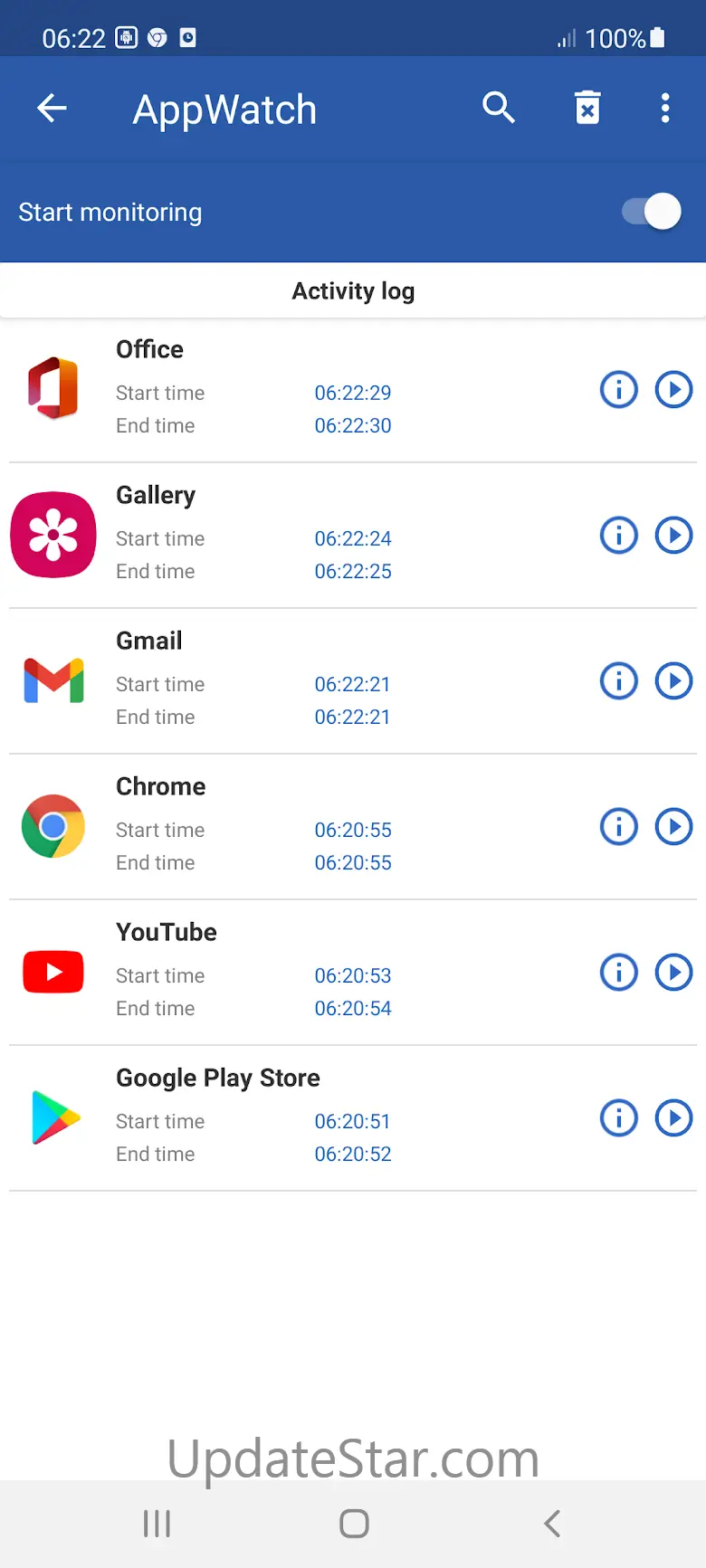This screenshot has width=706, height=1568.
Task: Launch YouTube via its play icon
Action: pyautogui.click(x=673, y=973)
